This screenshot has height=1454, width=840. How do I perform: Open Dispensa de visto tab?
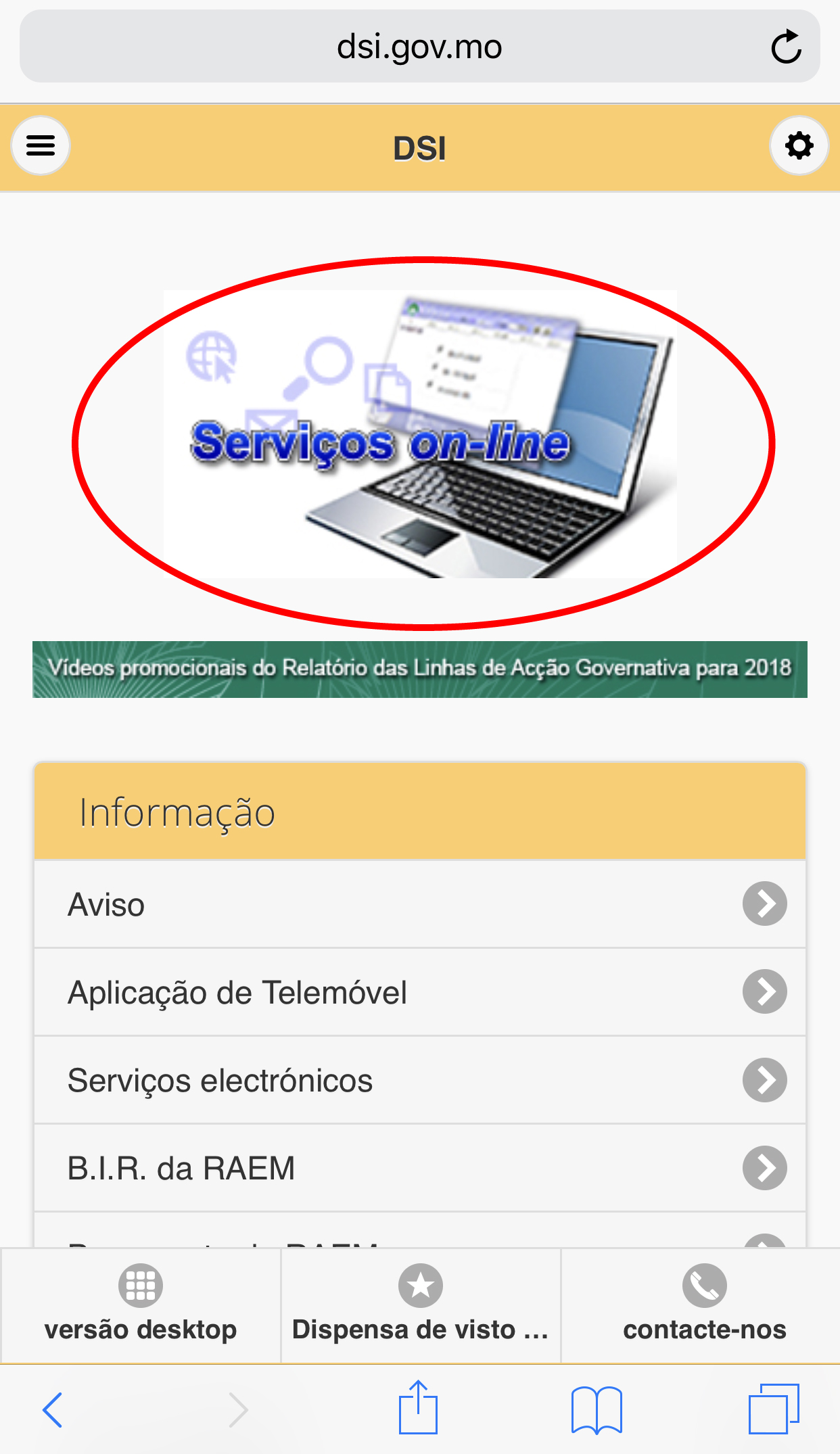point(420,1305)
